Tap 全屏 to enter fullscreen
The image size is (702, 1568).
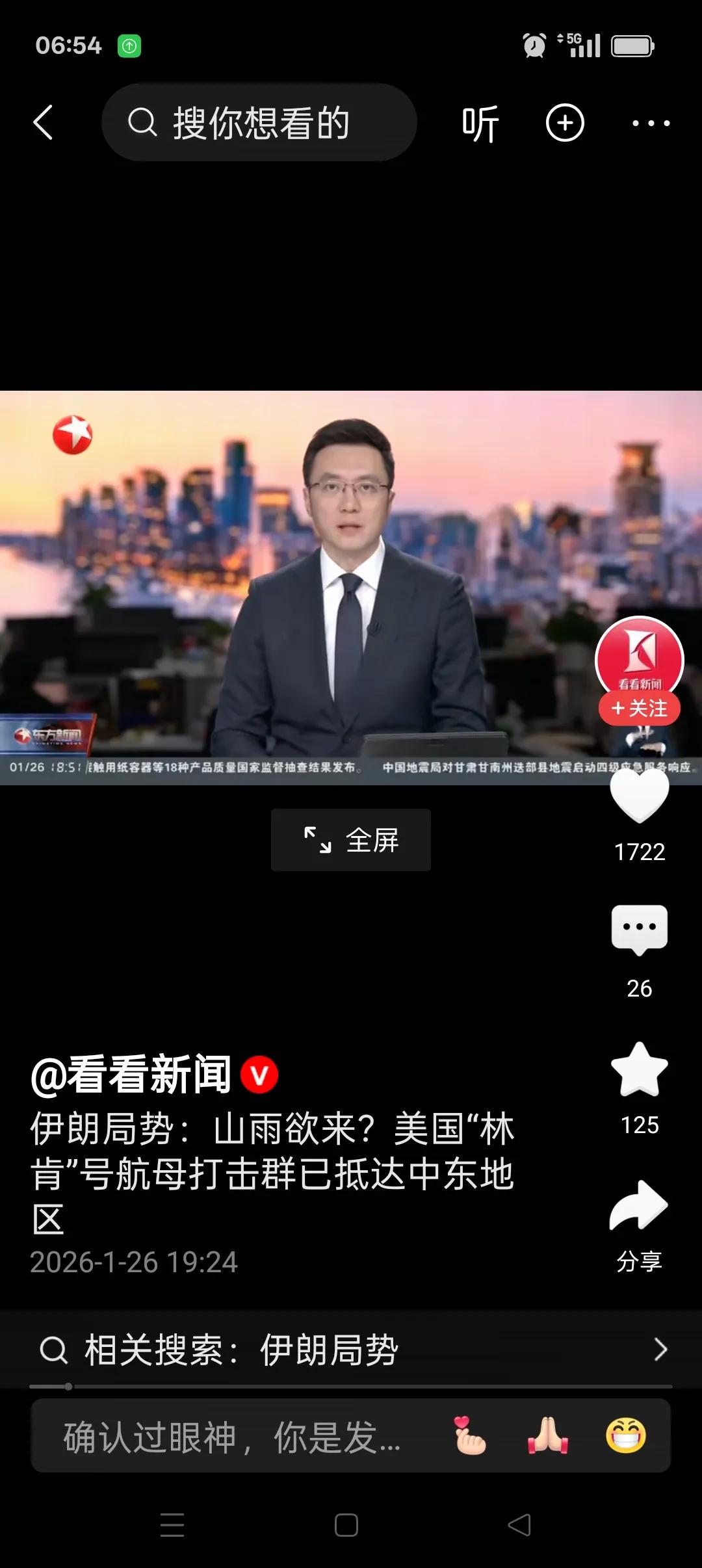tap(350, 839)
